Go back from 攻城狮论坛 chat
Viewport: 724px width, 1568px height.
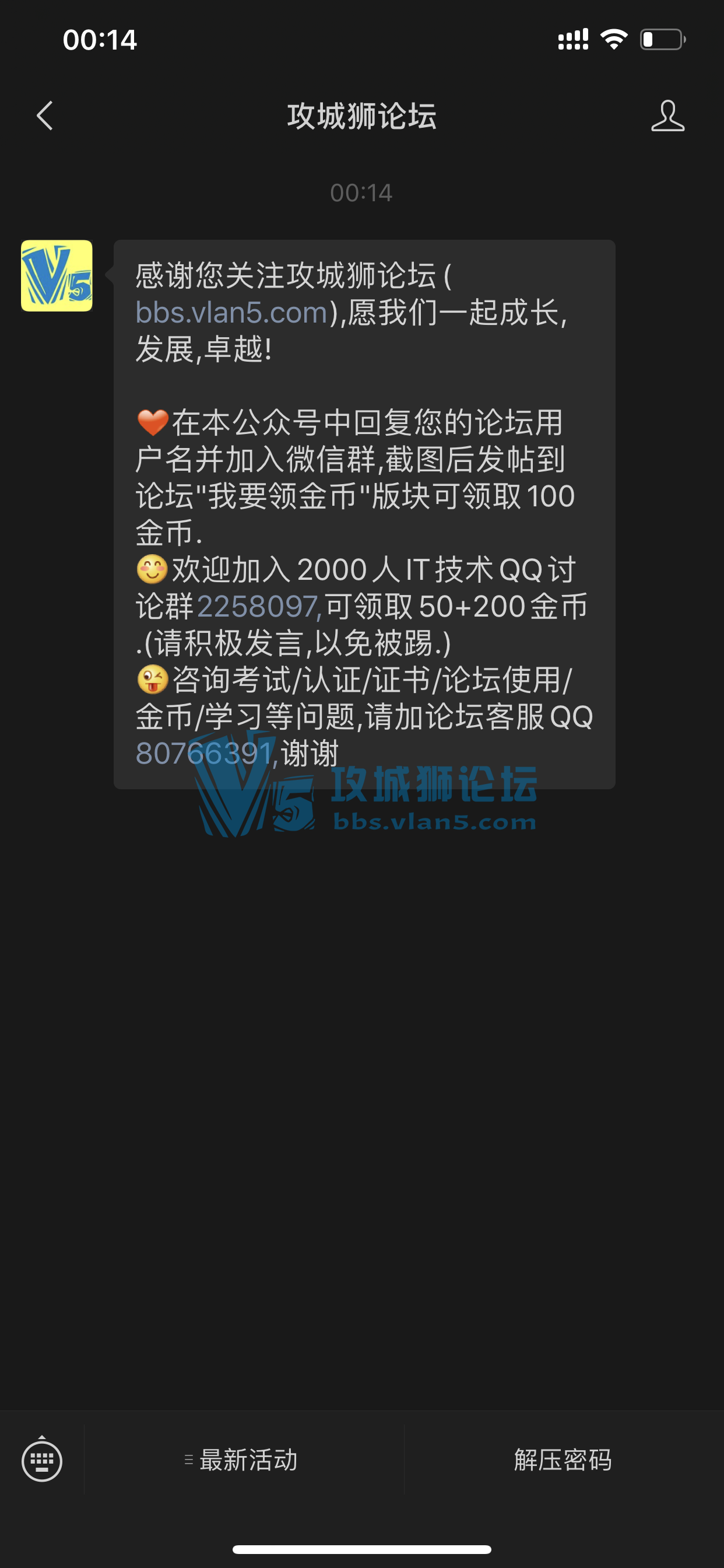[x=44, y=116]
